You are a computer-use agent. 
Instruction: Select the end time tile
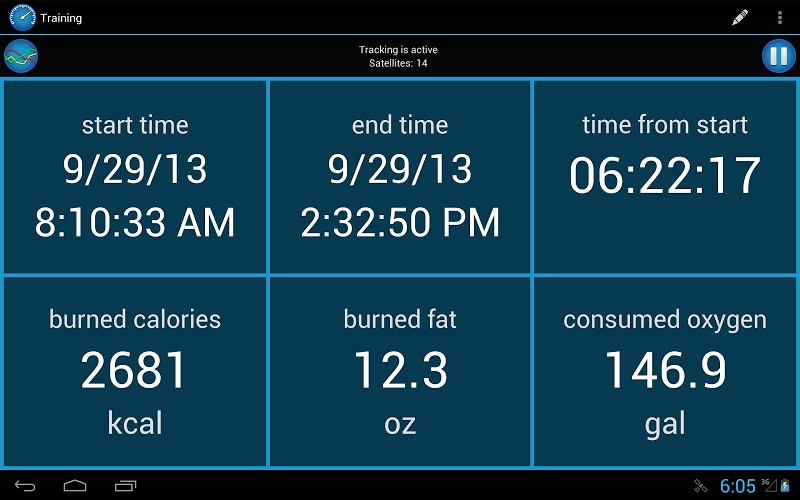tap(400, 178)
